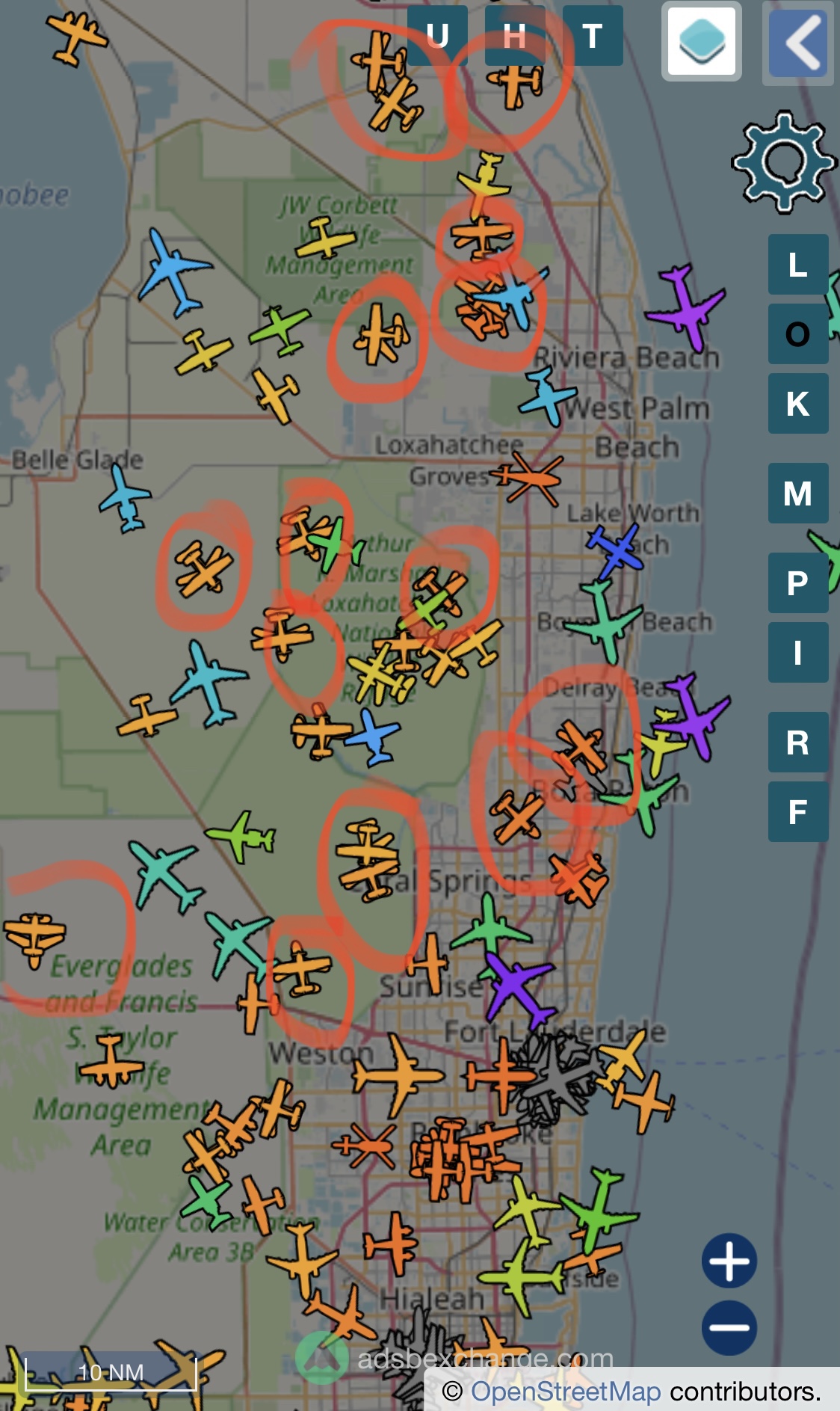840x1411 pixels.
Task: Toggle the P map option
Action: (x=798, y=583)
